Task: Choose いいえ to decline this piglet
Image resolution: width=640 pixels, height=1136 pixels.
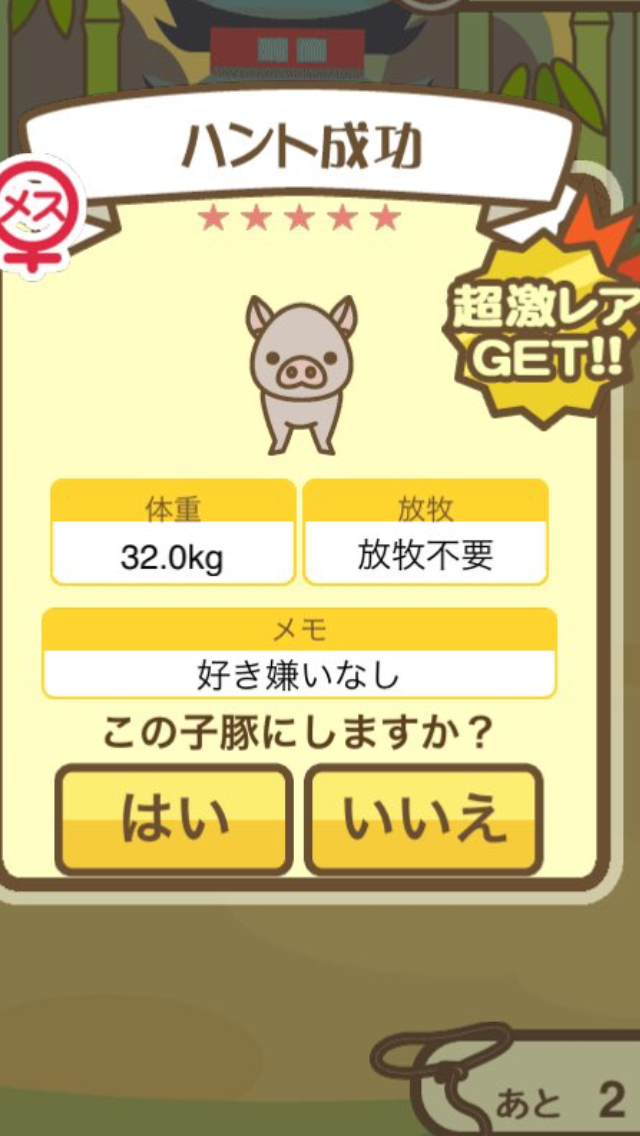Action: [423, 819]
